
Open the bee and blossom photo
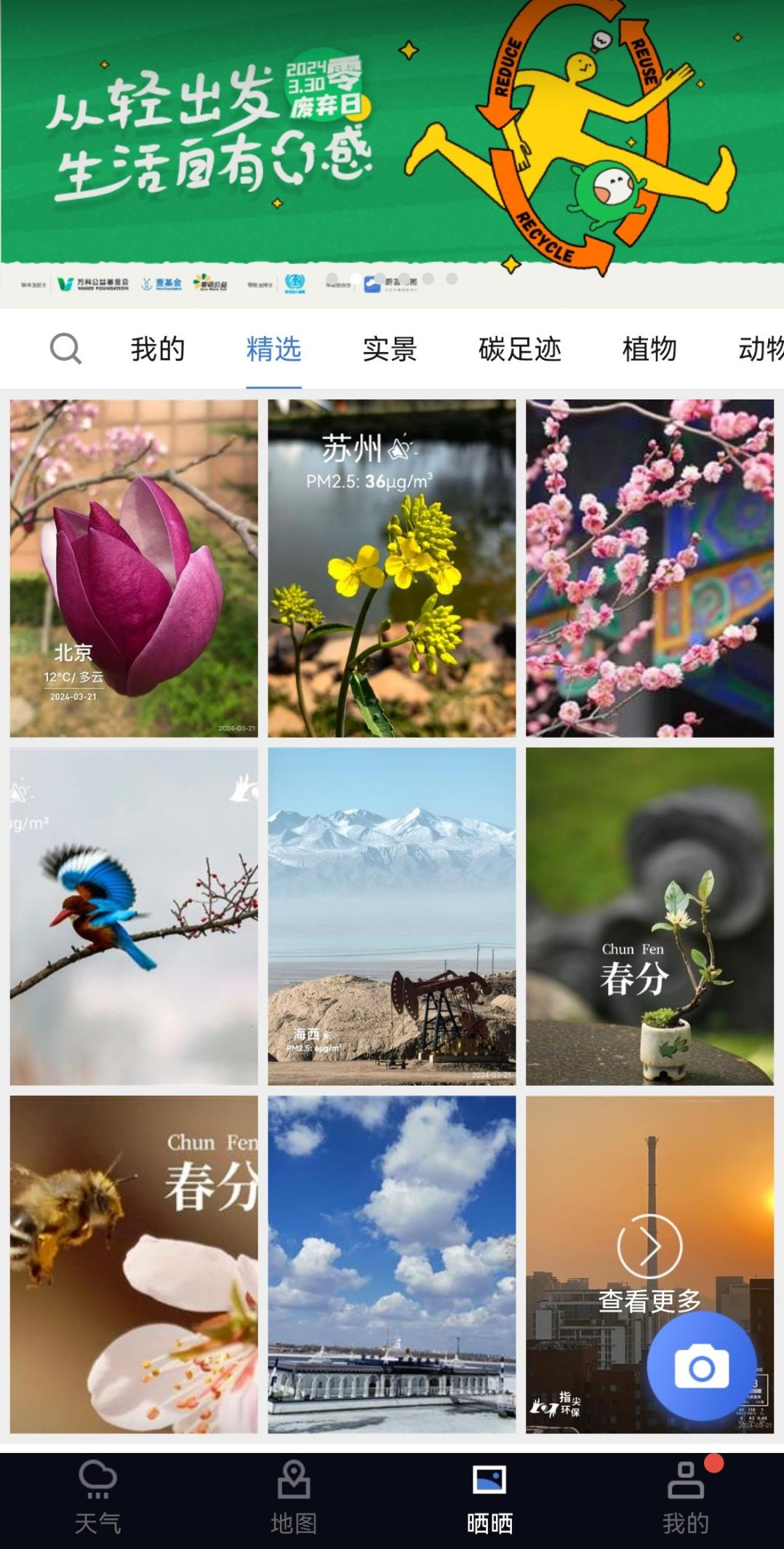134,1265
